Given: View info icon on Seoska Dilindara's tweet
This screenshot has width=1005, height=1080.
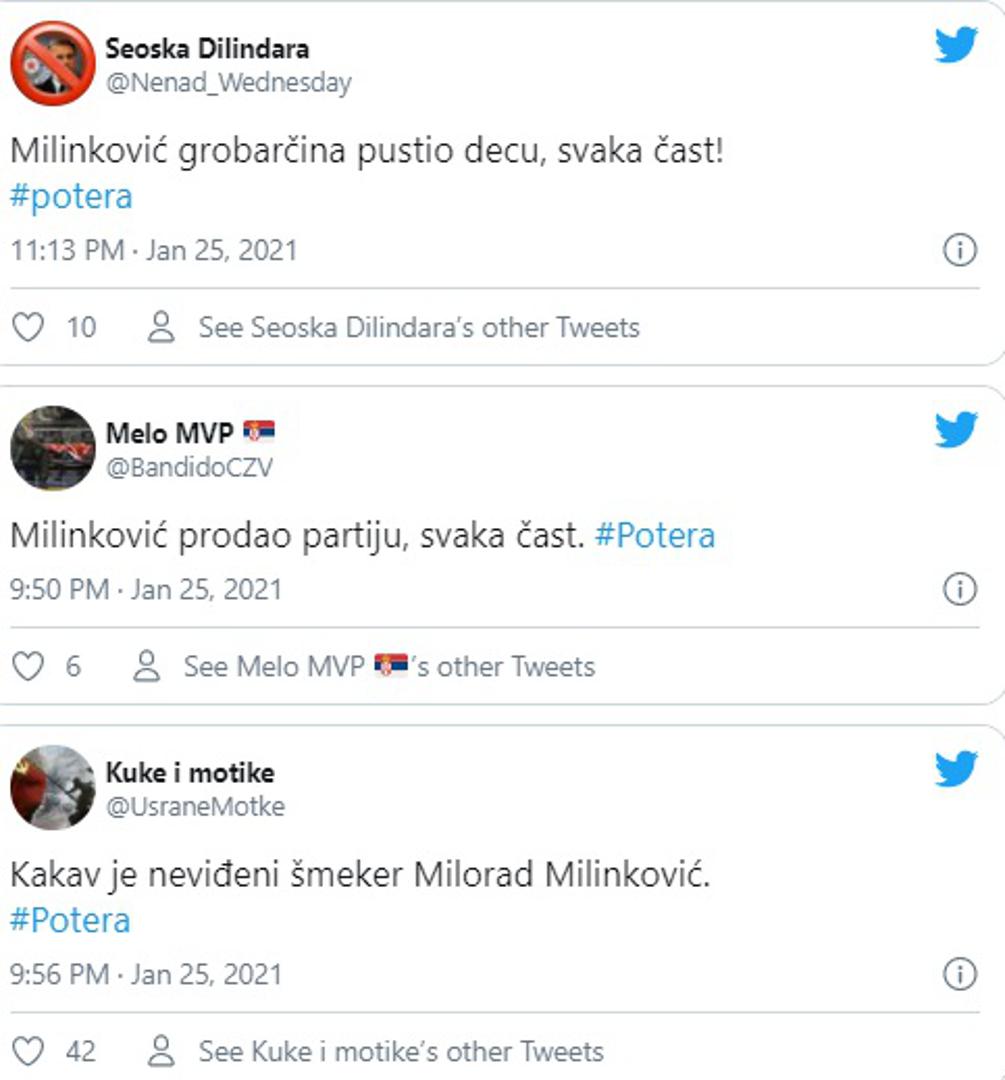Looking at the screenshot, I should [x=959, y=250].
